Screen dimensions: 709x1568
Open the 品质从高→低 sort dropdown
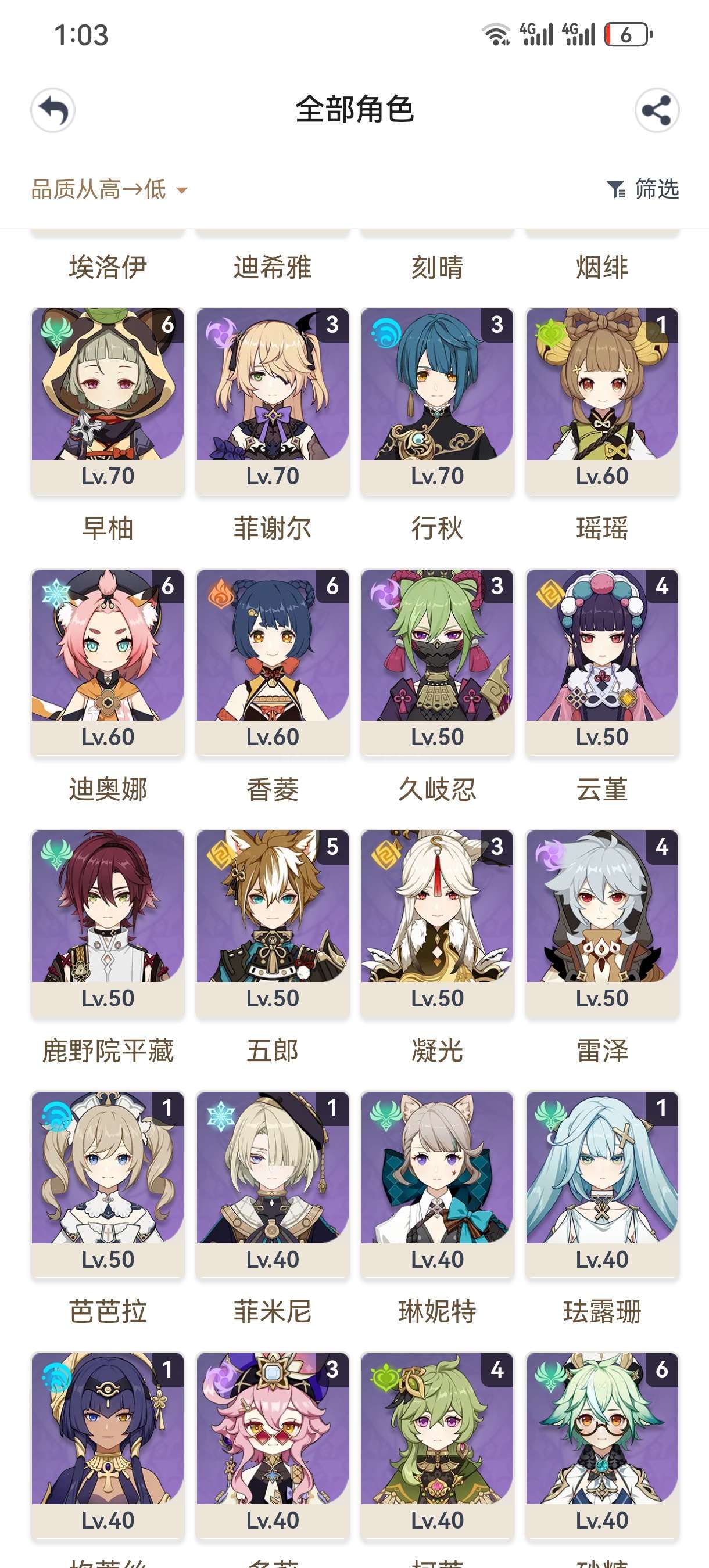point(110,189)
